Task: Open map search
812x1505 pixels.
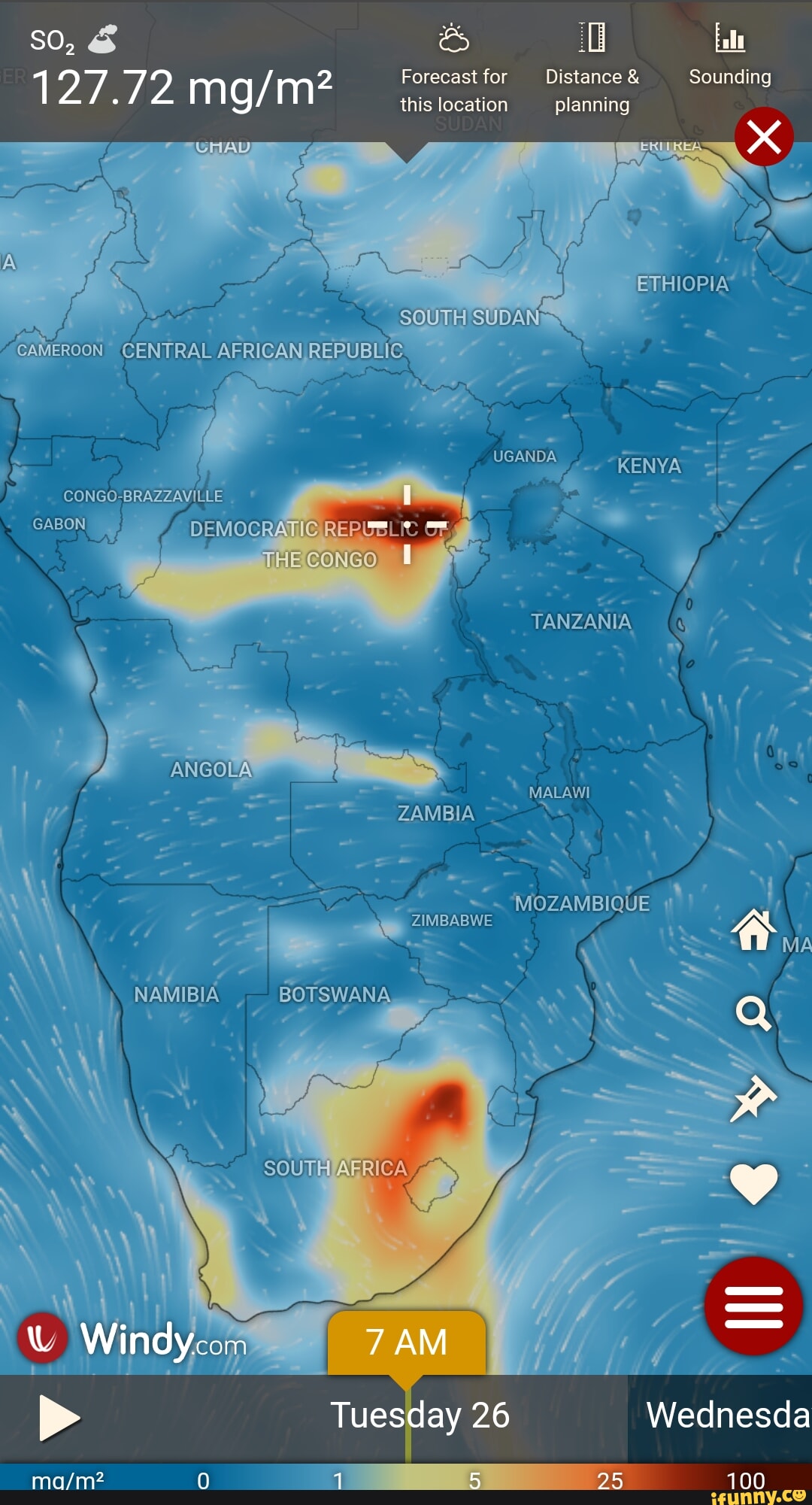Action: click(x=753, y=1013)
